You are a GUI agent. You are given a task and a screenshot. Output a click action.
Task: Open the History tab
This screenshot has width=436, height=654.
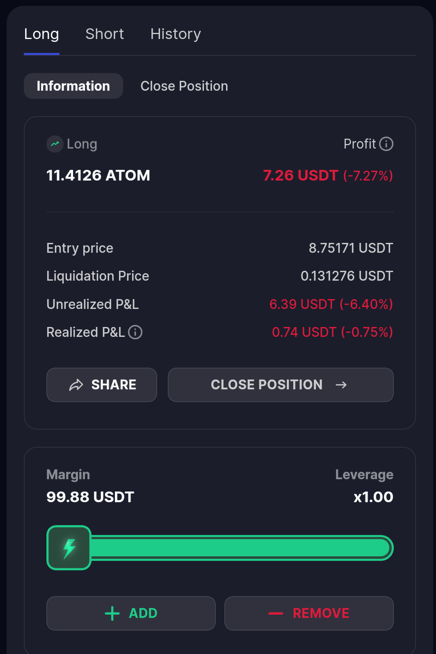tap(176, 34)
